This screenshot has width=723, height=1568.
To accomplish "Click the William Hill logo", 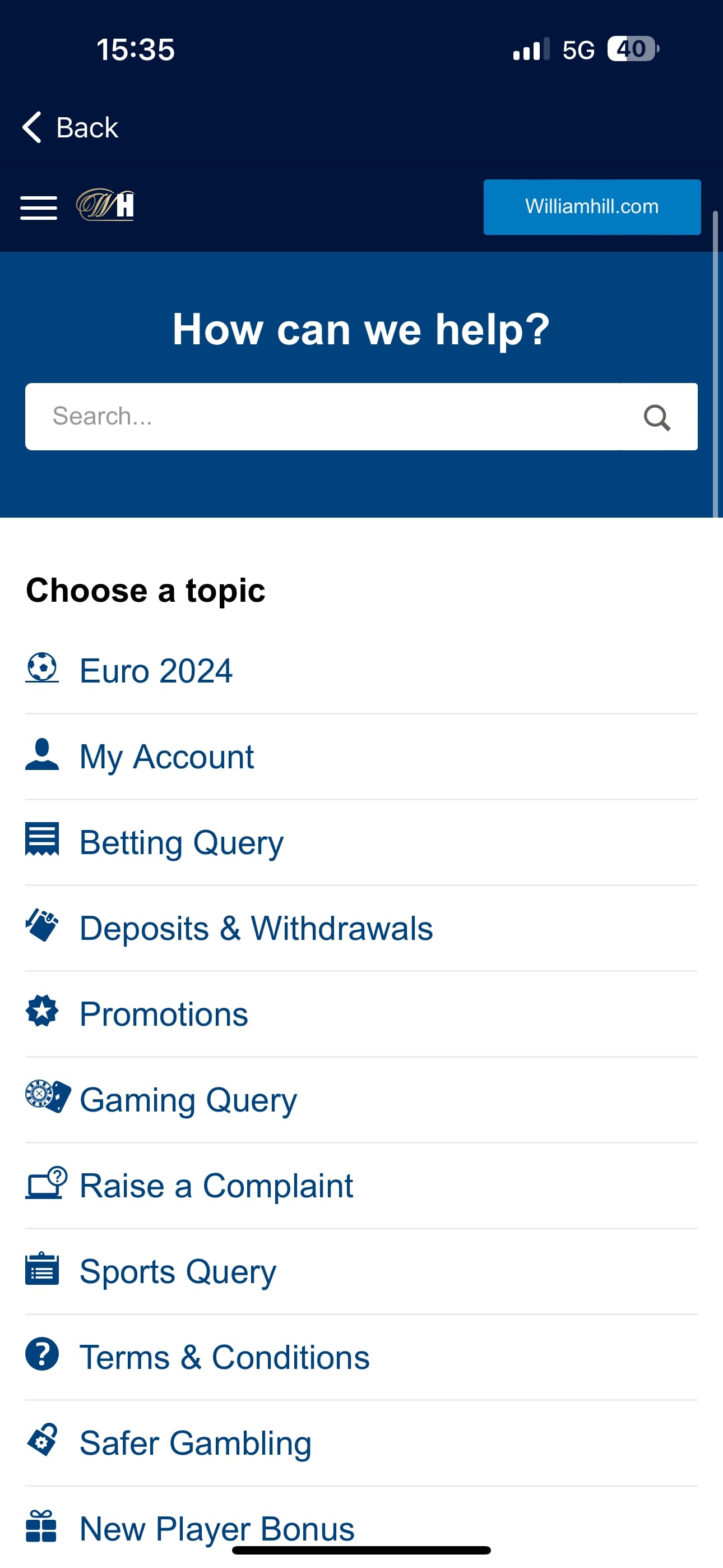I will tap(104, 207).
